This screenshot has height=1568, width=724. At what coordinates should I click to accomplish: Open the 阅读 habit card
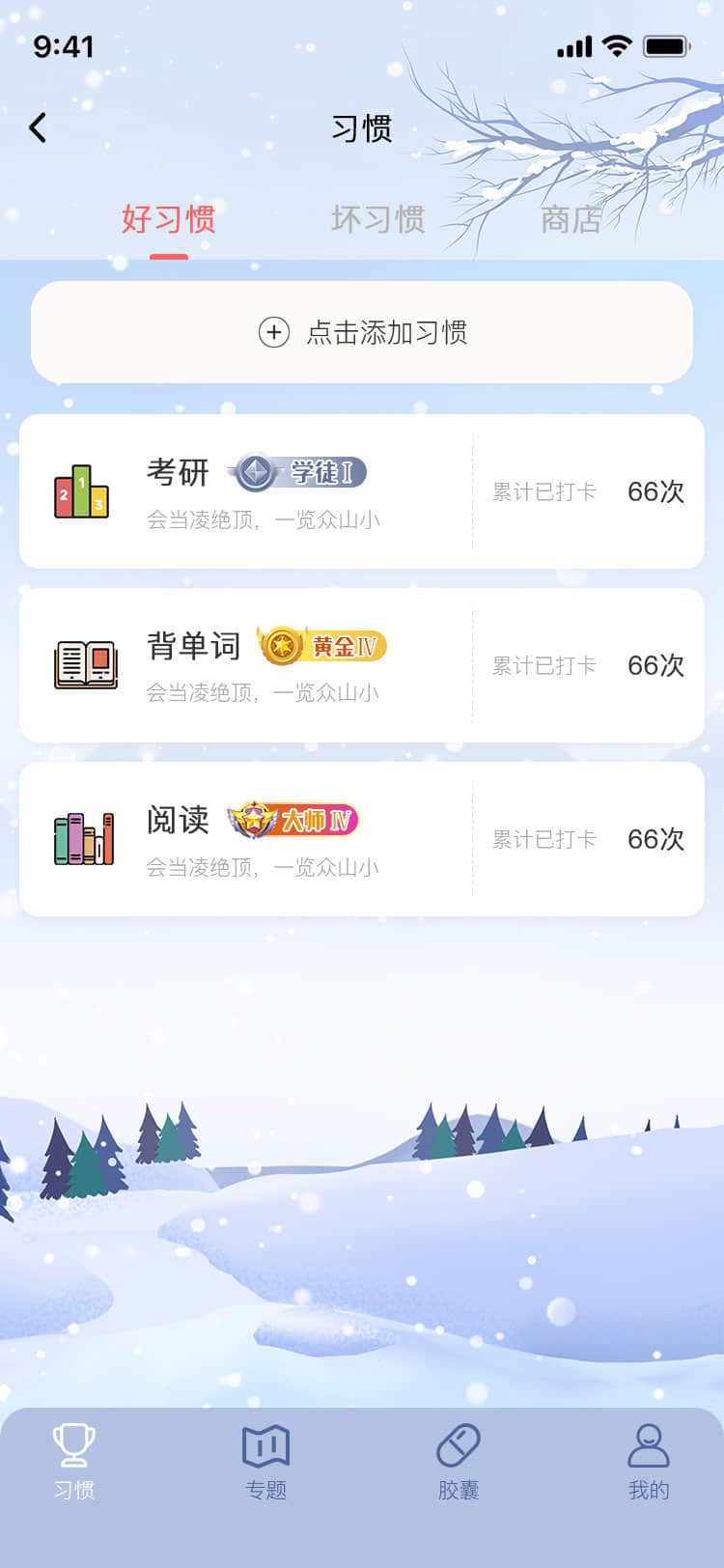(x=362, y=839)
